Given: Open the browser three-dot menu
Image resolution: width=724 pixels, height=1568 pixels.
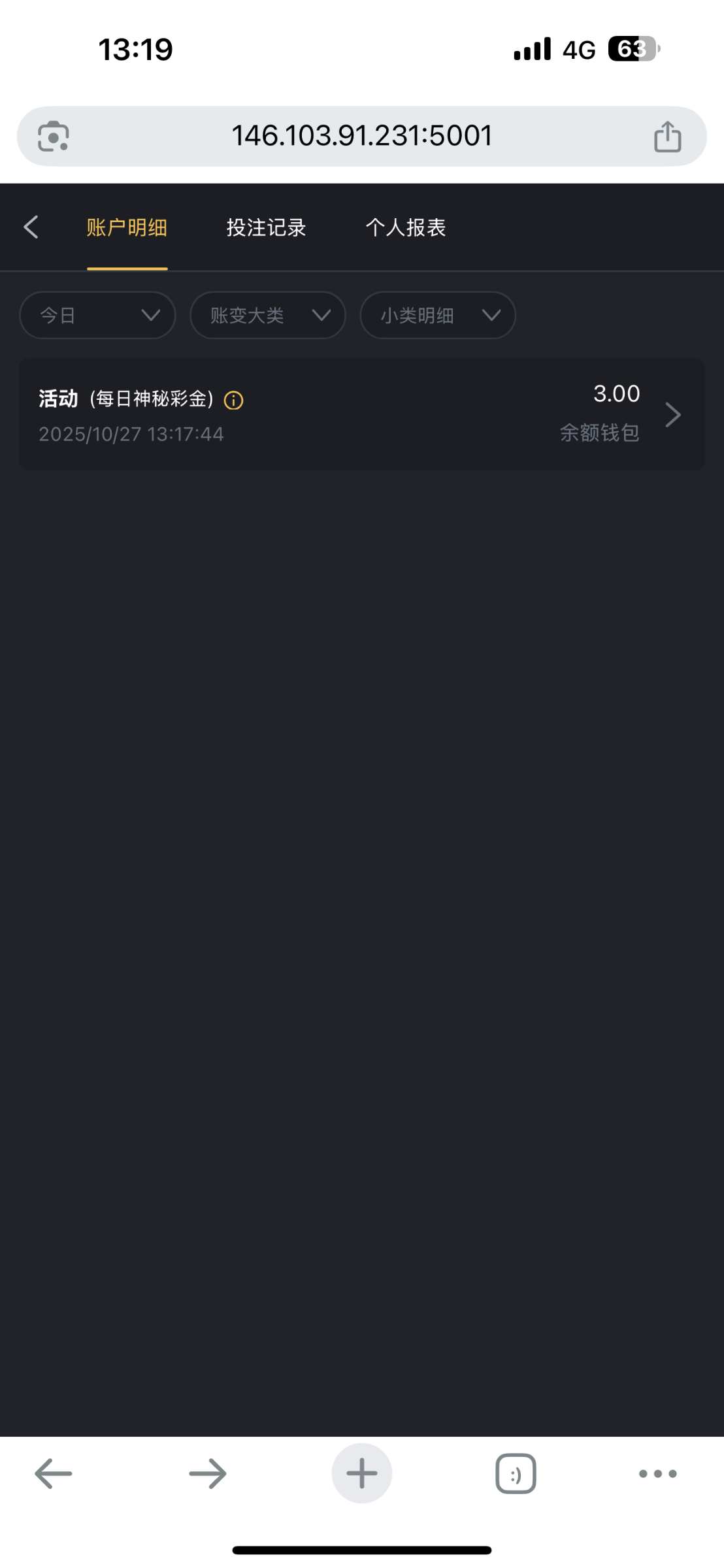Looking at the screenshot, I should click(657, 1474).
